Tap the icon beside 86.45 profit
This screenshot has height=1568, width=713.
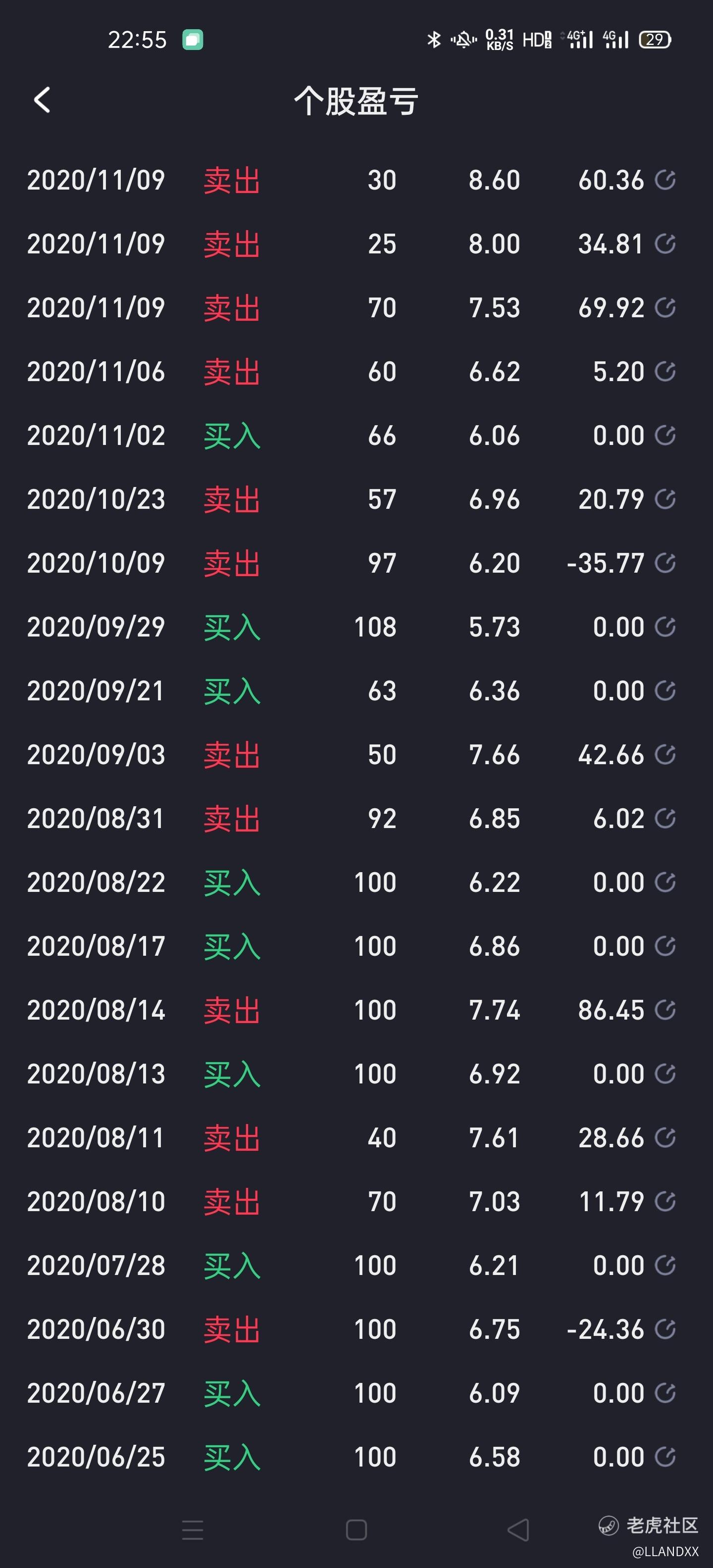[x=665, y=1010]
